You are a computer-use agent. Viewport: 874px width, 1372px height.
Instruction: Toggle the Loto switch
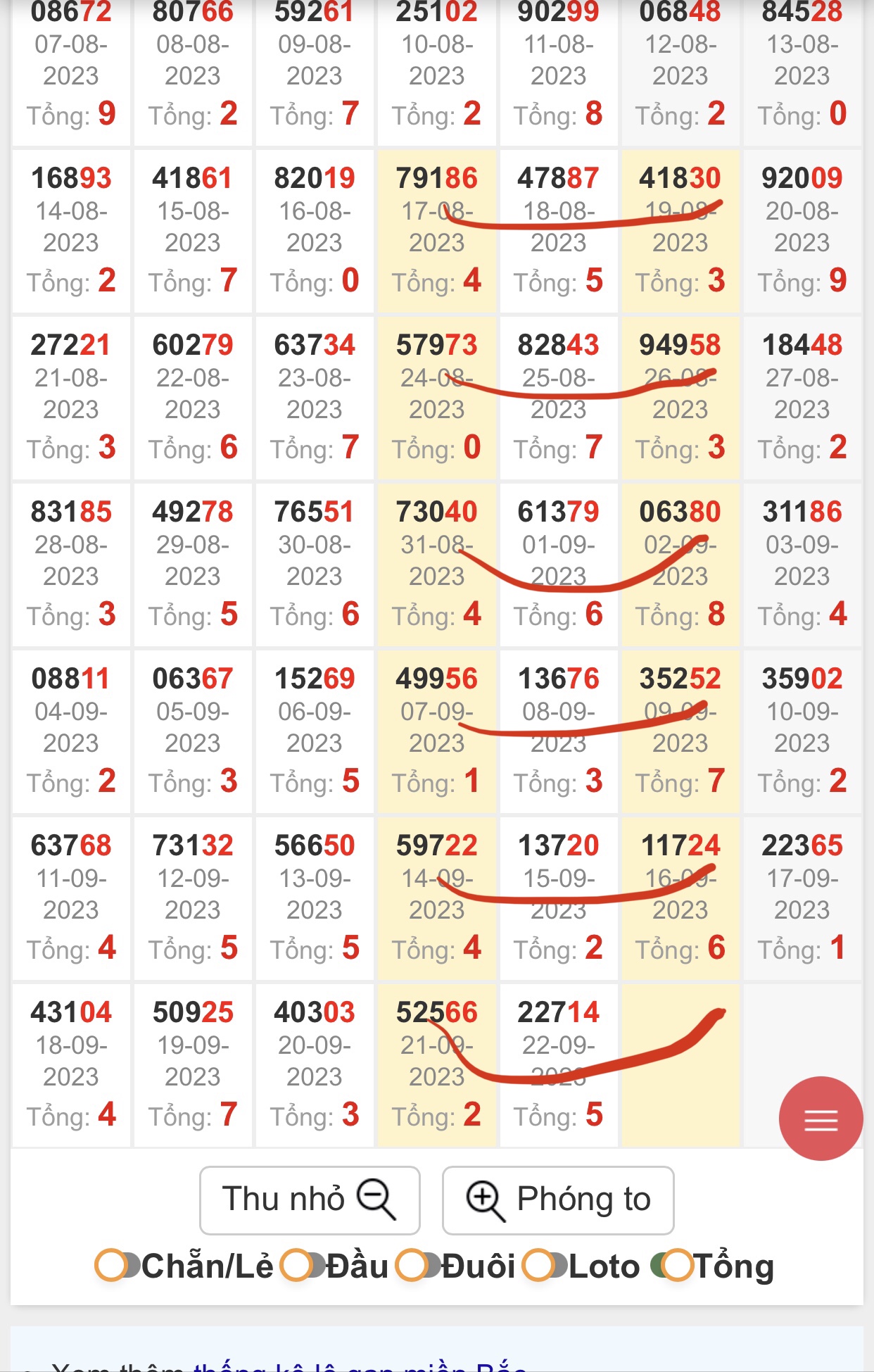tap(545, 1265)
